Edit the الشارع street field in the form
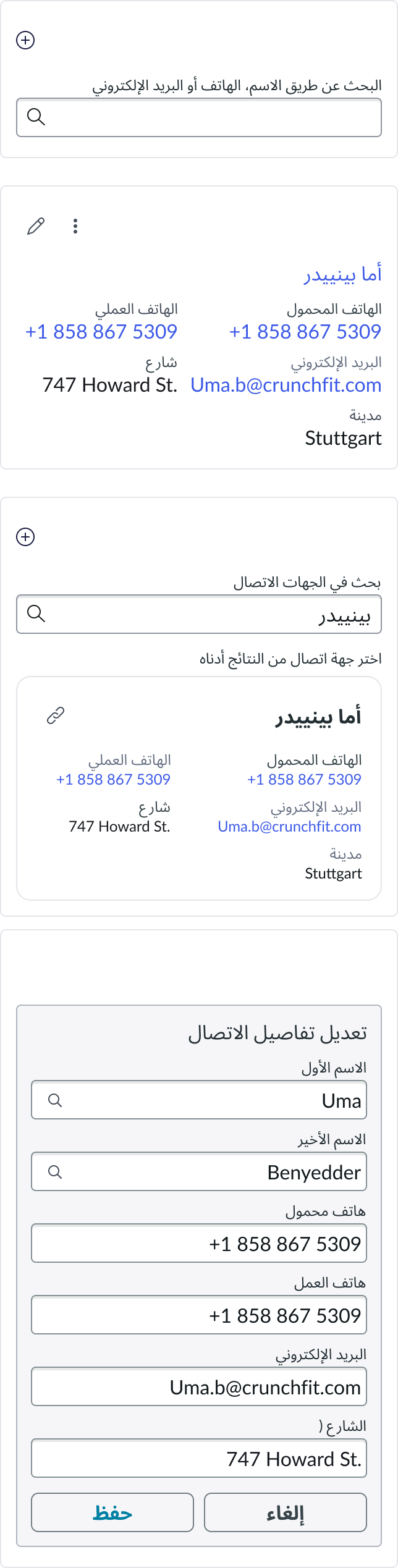This screenshot has width=398, height=1568. pos(199,1459)
